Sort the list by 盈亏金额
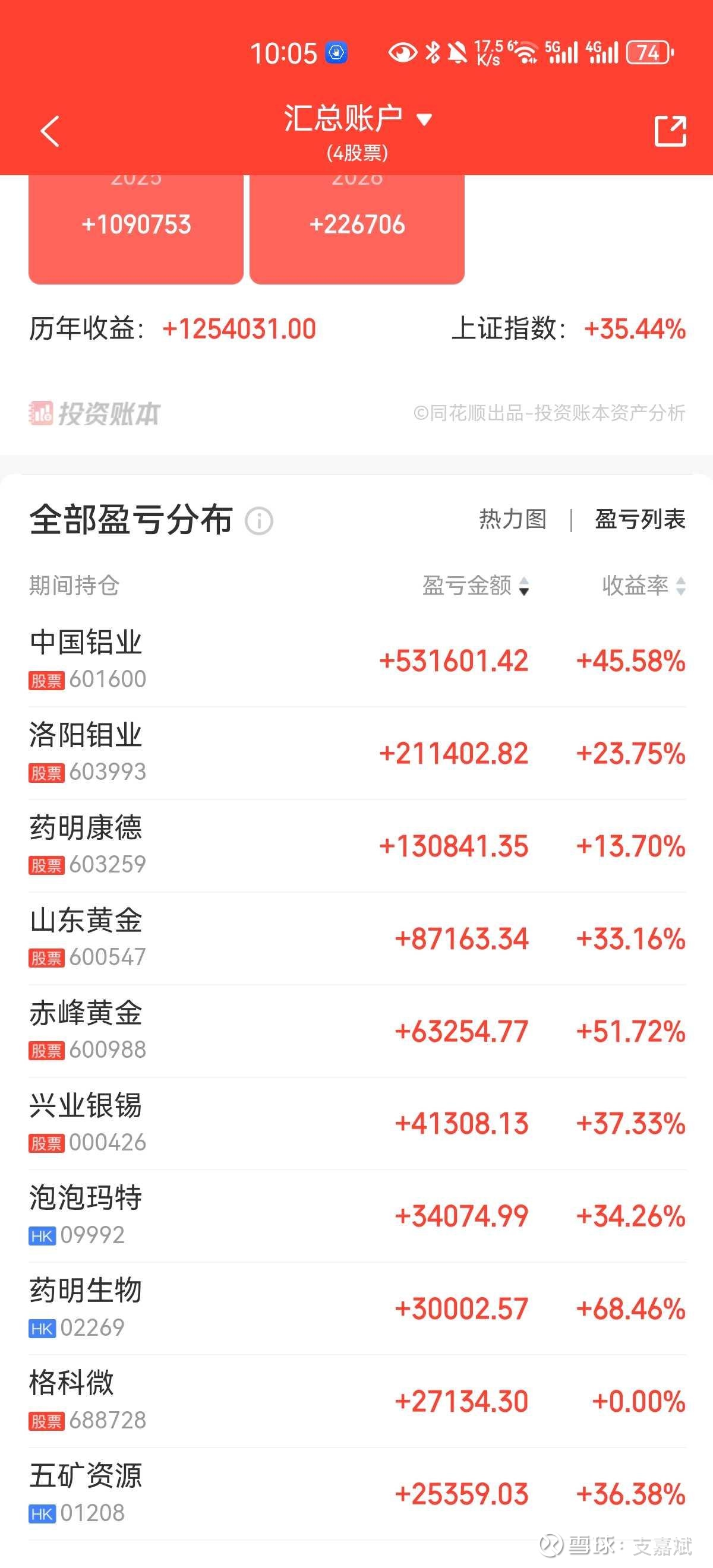This screenshot has width=713, height=1568. (475, 586)
